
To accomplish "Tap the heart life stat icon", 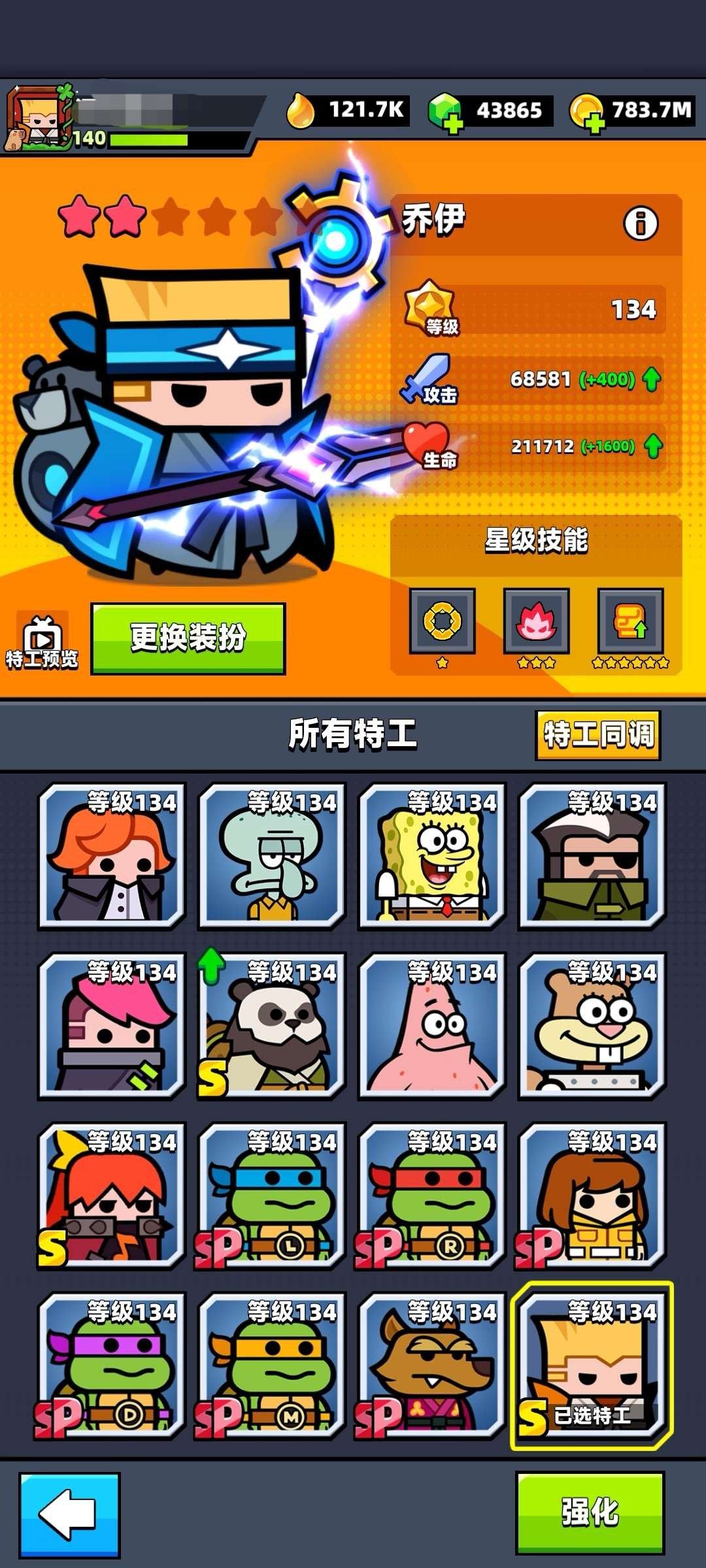I will pos(428,443).
